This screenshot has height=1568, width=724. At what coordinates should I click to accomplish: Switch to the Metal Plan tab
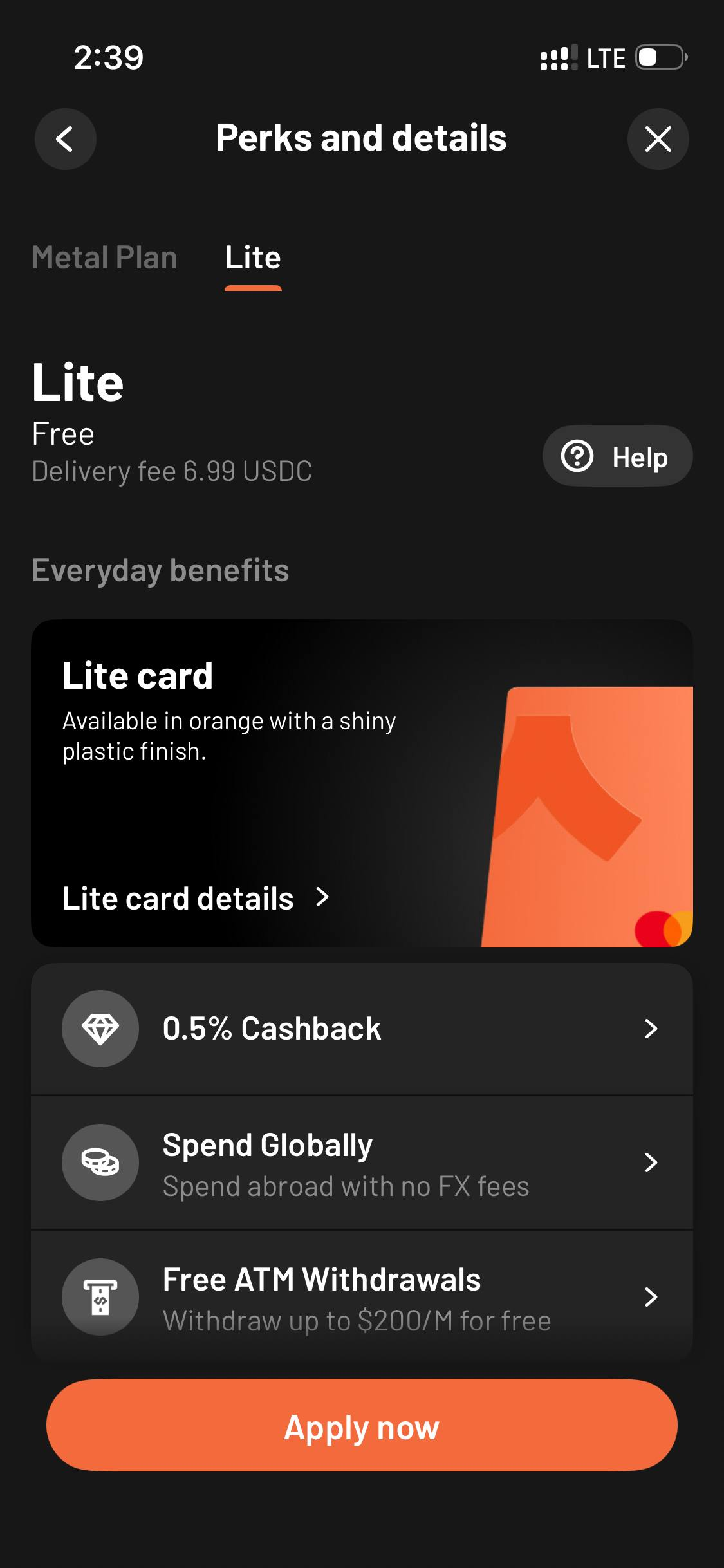pos(105,258)
